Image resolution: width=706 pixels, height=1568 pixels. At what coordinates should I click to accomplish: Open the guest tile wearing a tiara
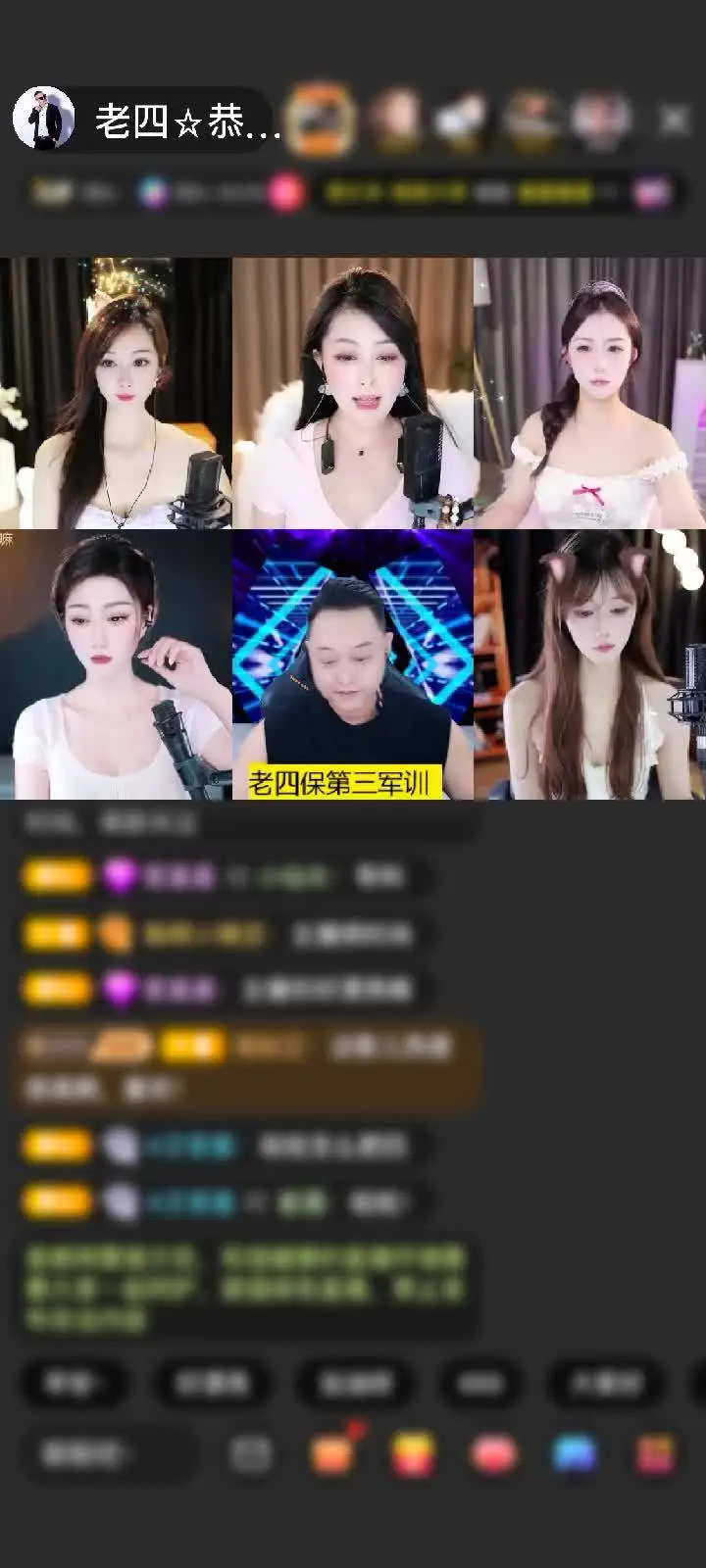tap(590, 393)
